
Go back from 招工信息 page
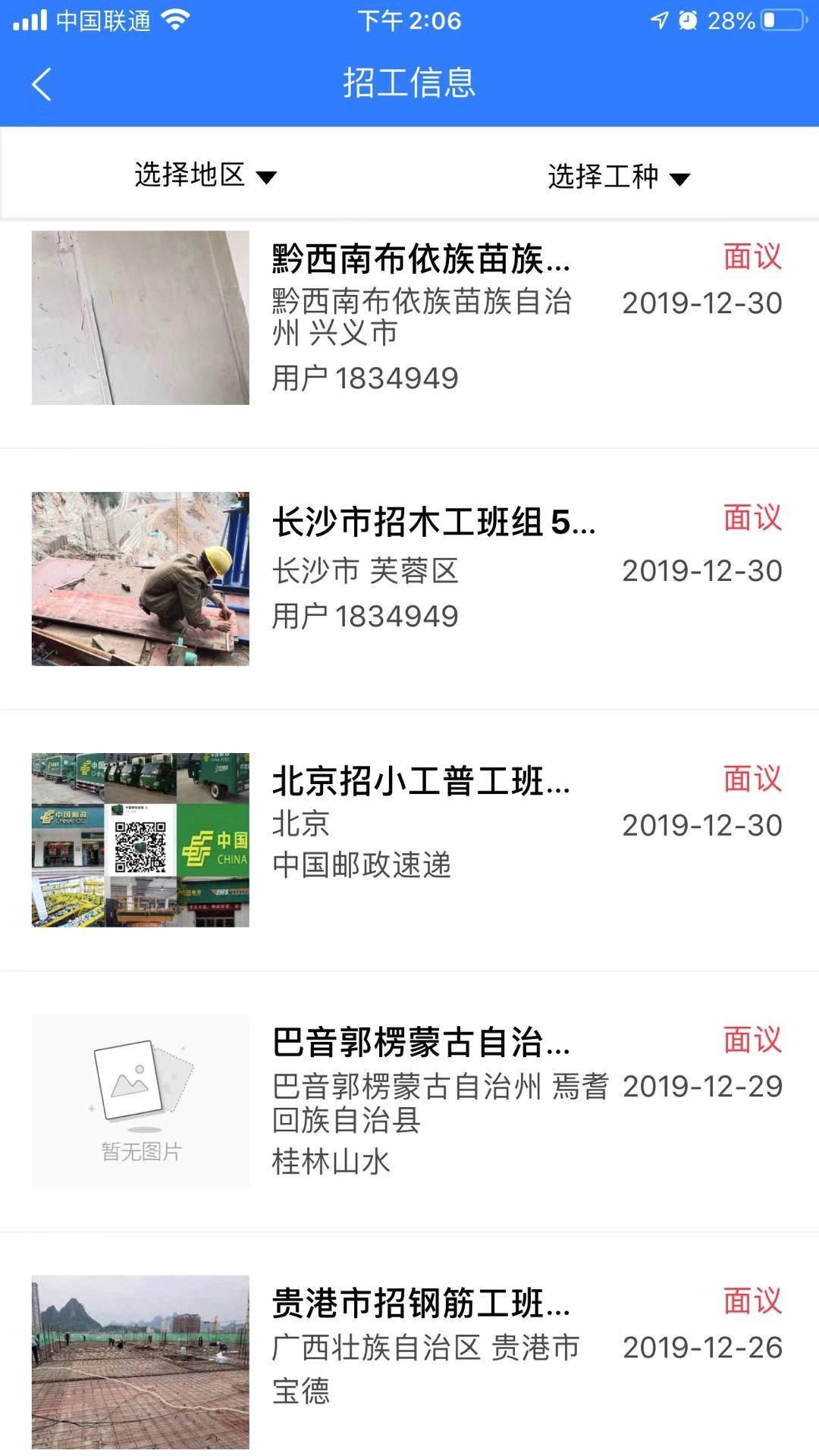[42, 83]
